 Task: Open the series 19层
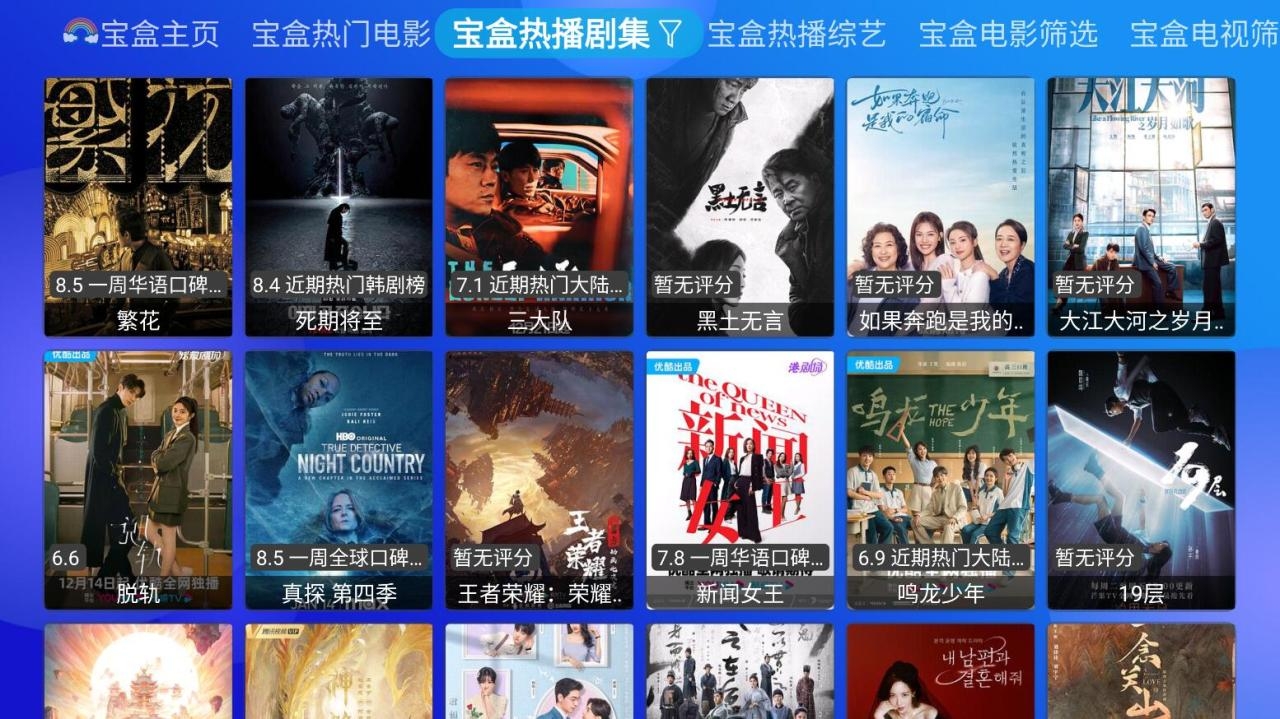[1141, 479]
